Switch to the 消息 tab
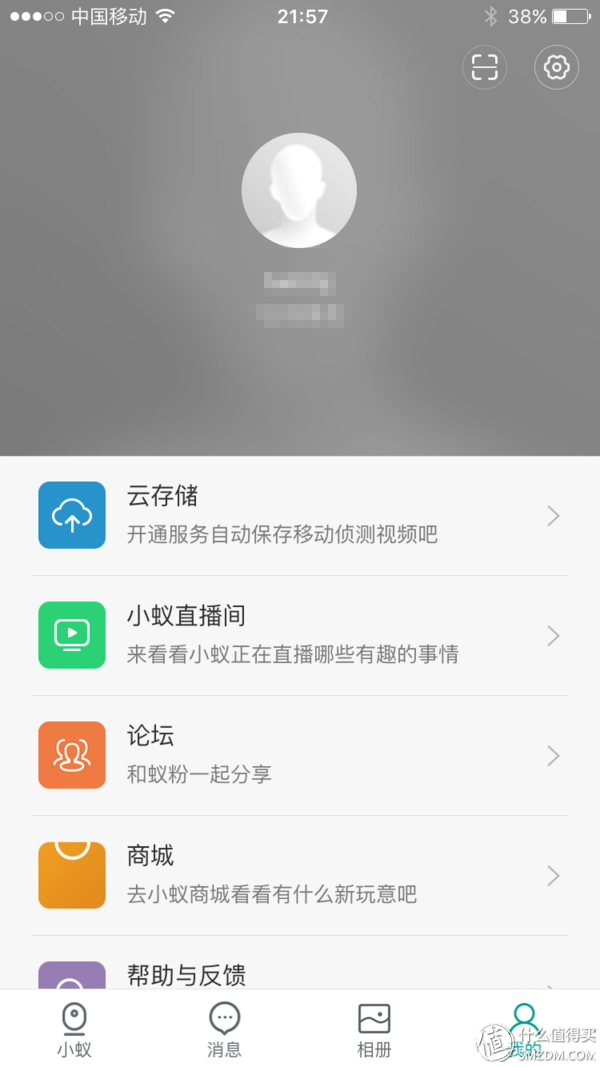Viewport: 600px width, 1067px height. pos(224,1029)
